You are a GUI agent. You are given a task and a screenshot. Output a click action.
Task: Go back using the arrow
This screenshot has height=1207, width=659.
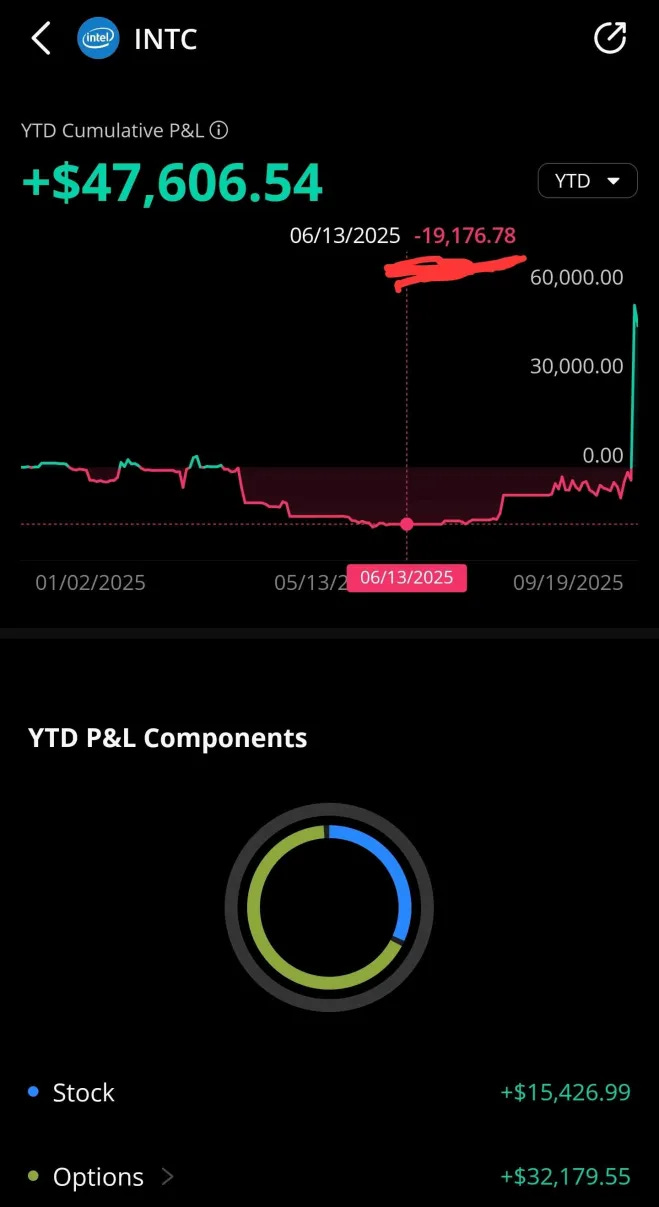pyautogui.click(x=41, y=39)
